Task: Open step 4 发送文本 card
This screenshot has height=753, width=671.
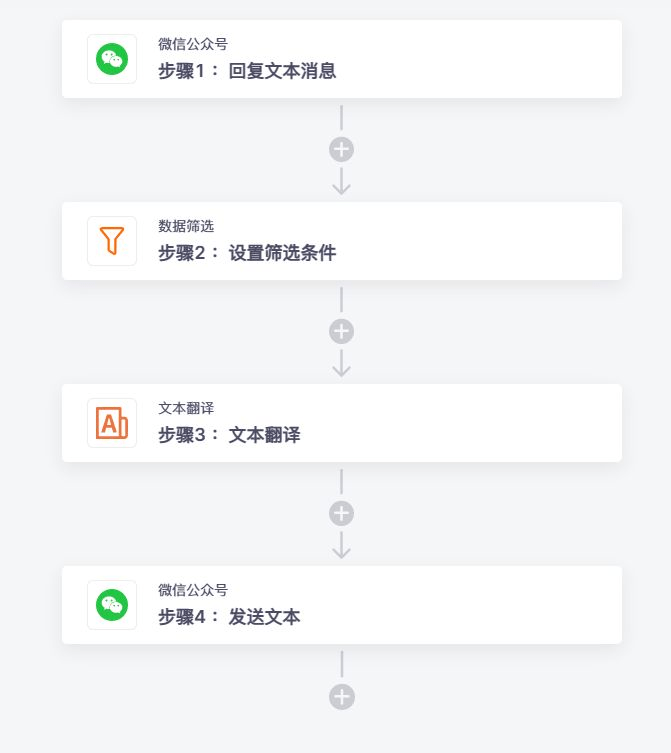Action: (342, 605)
